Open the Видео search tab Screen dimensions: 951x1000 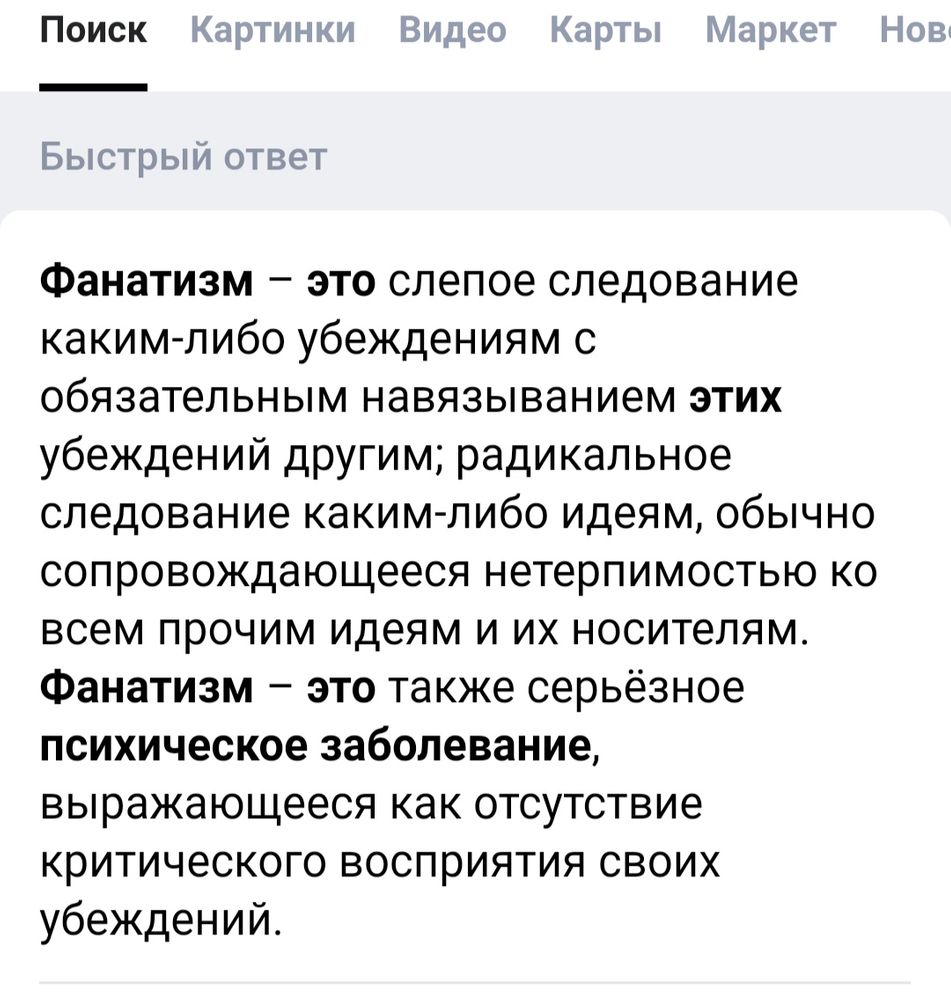click(x=452, y=32)
